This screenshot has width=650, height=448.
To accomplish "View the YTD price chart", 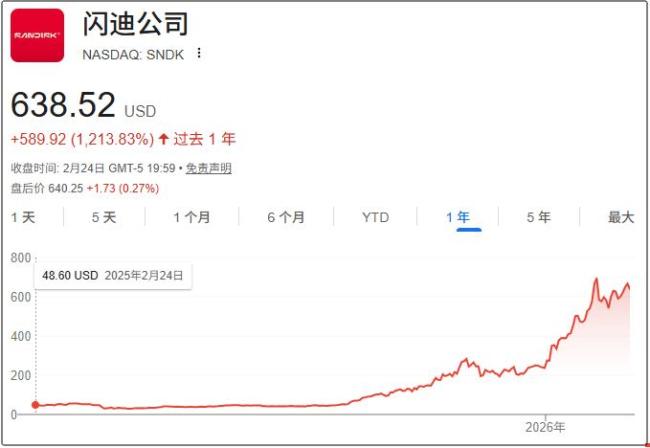I will [x=375, y=217].
